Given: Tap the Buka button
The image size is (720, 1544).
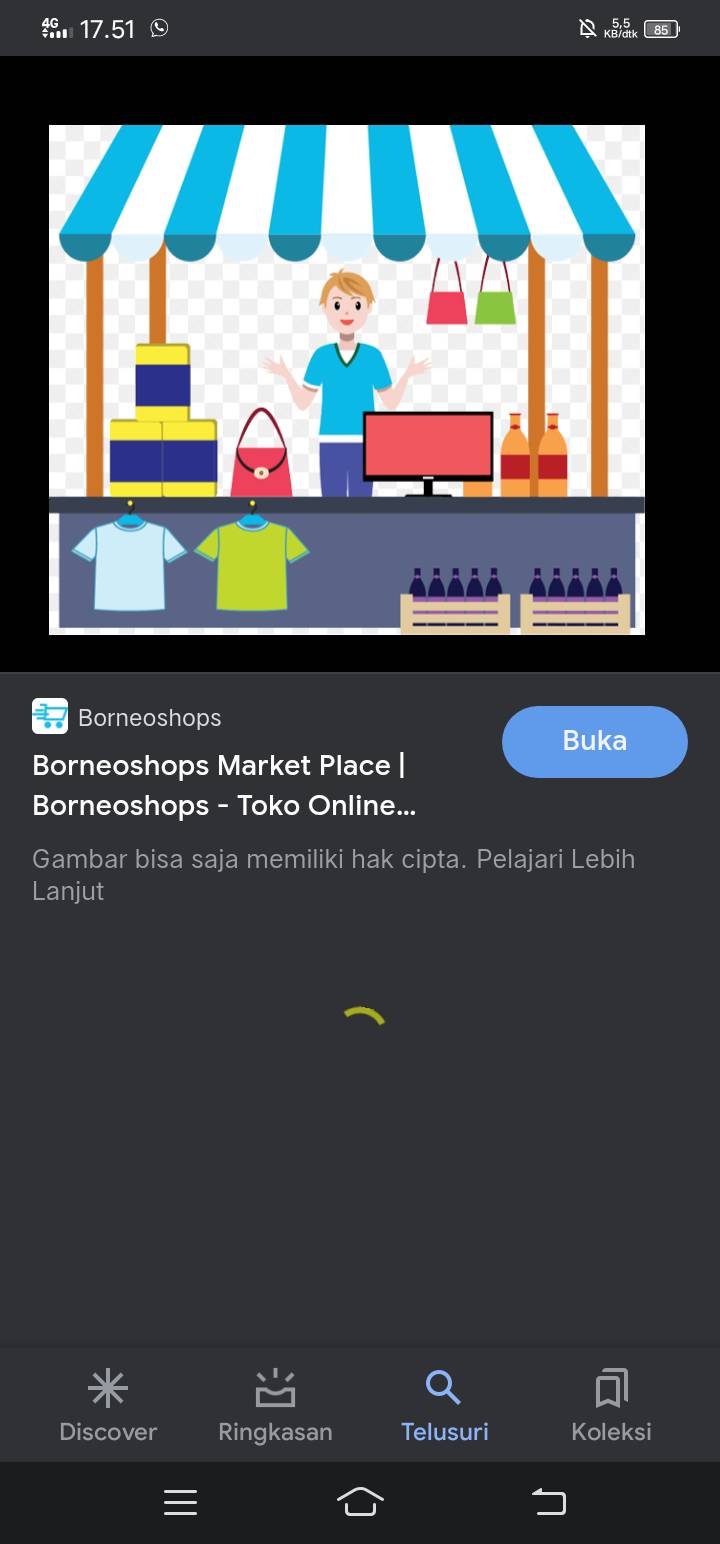Looking at the screenshot, I should 595,741.
